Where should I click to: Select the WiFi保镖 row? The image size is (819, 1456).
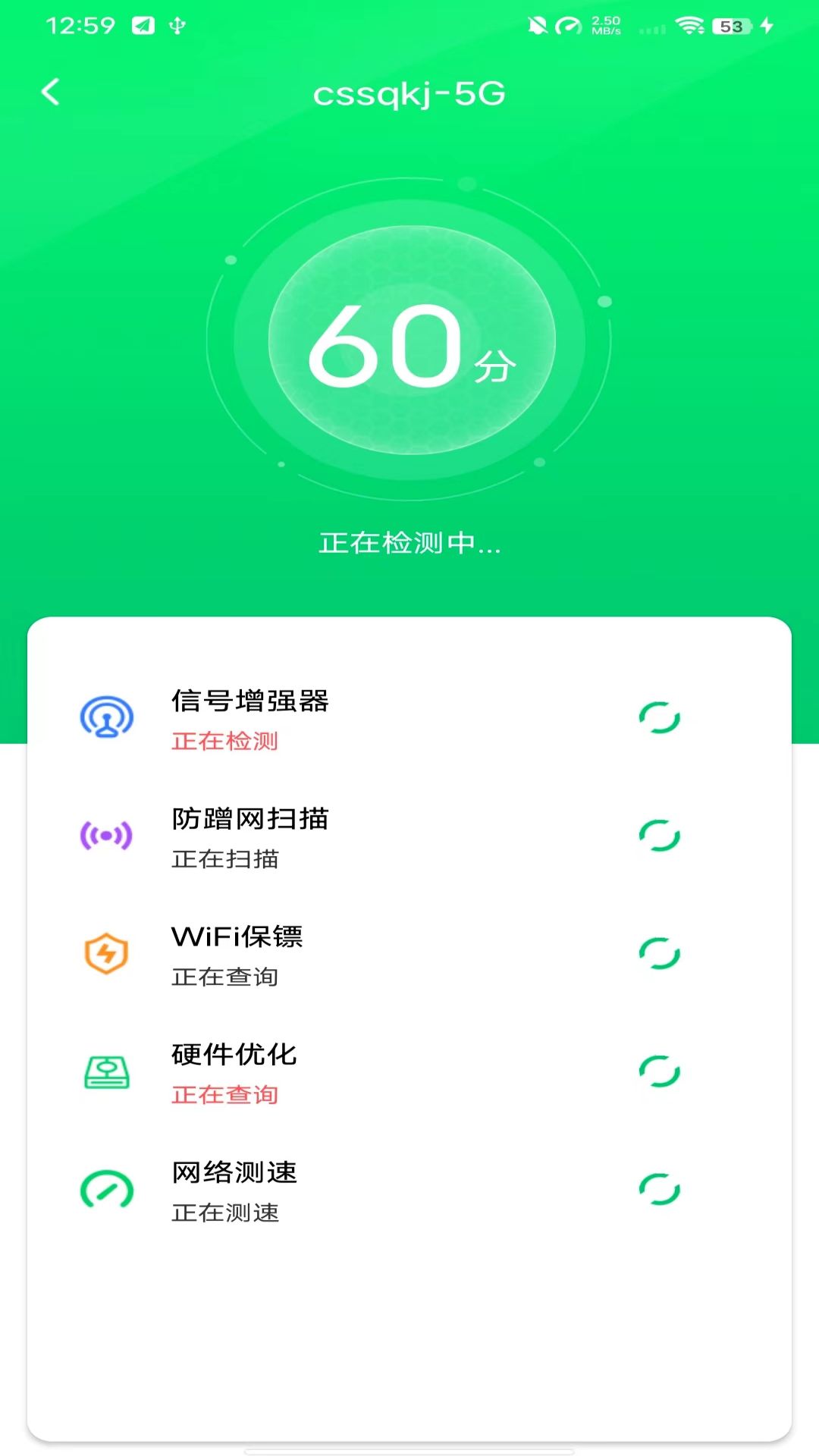[x=409, y=954]
